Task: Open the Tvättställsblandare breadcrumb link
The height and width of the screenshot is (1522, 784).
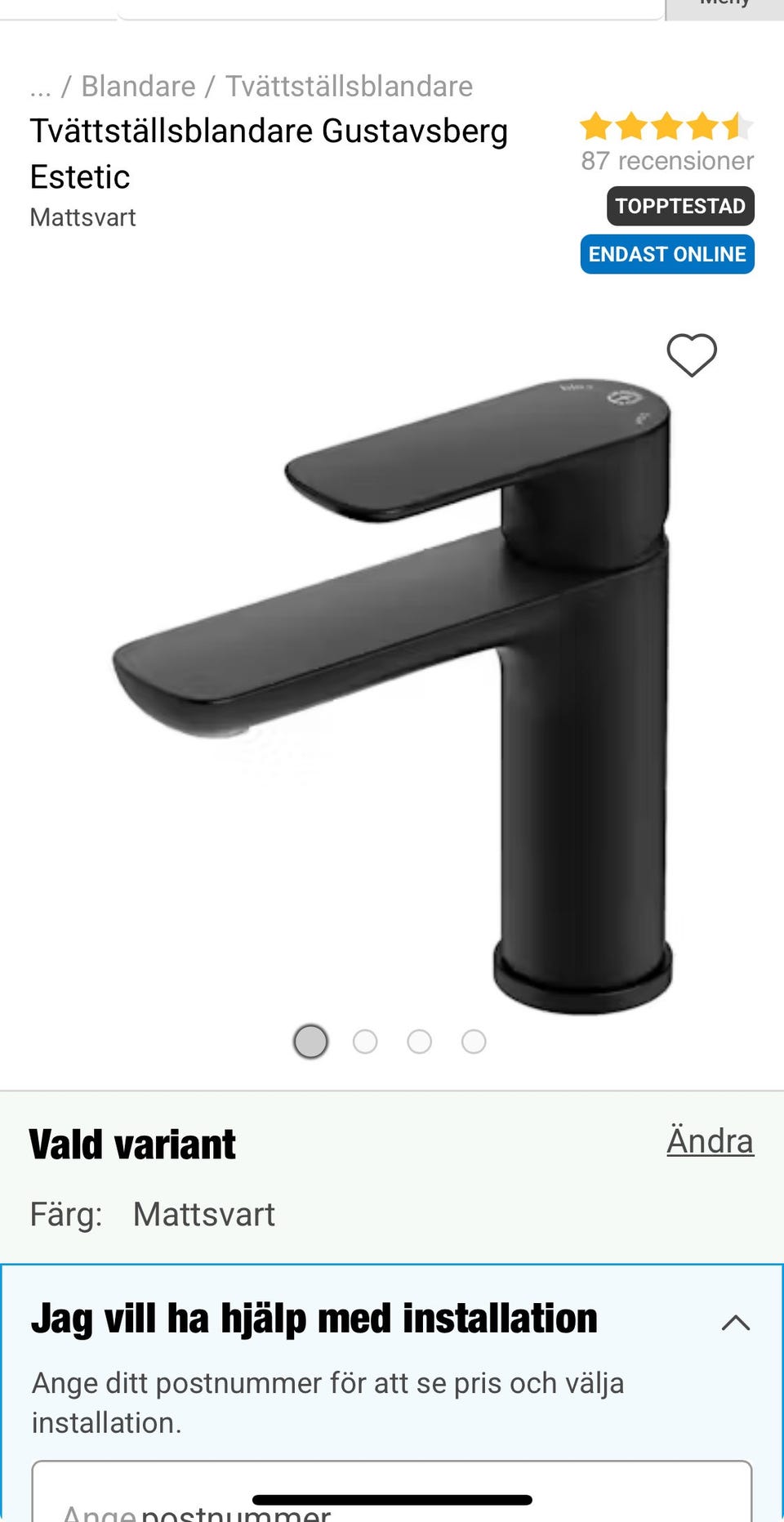Action: pyautogui.click(x=350, y=86)
